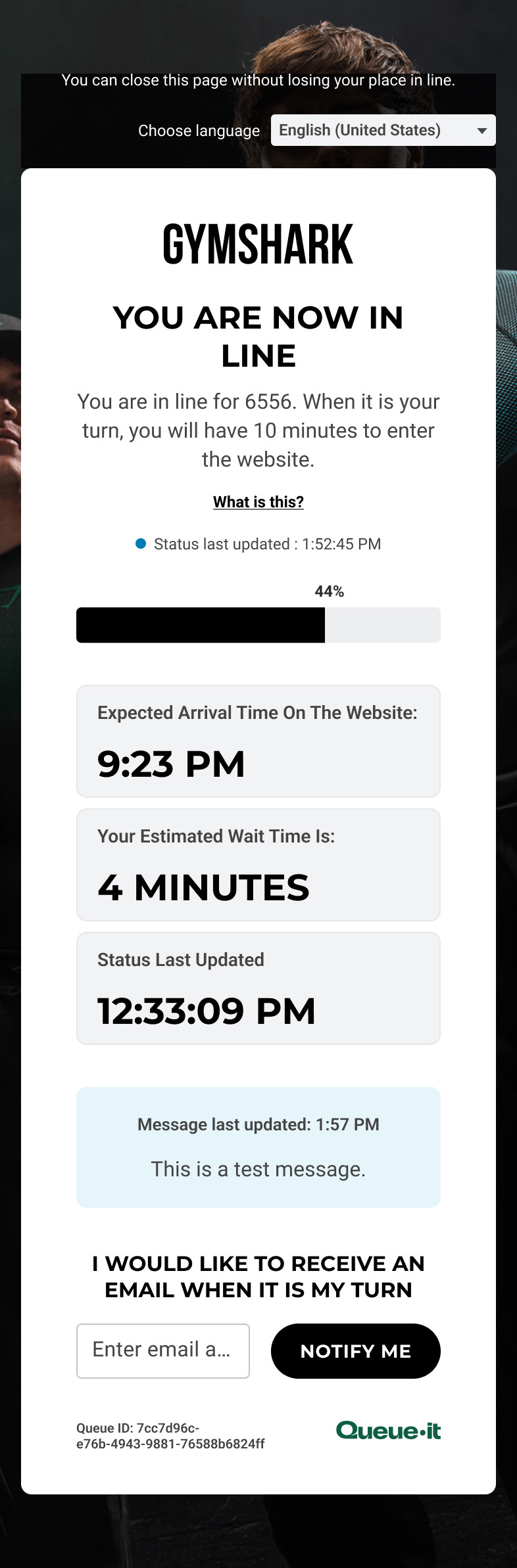Open the Choose language dropdown
This screenshot has height=1568, width=517.
[383, 130]
